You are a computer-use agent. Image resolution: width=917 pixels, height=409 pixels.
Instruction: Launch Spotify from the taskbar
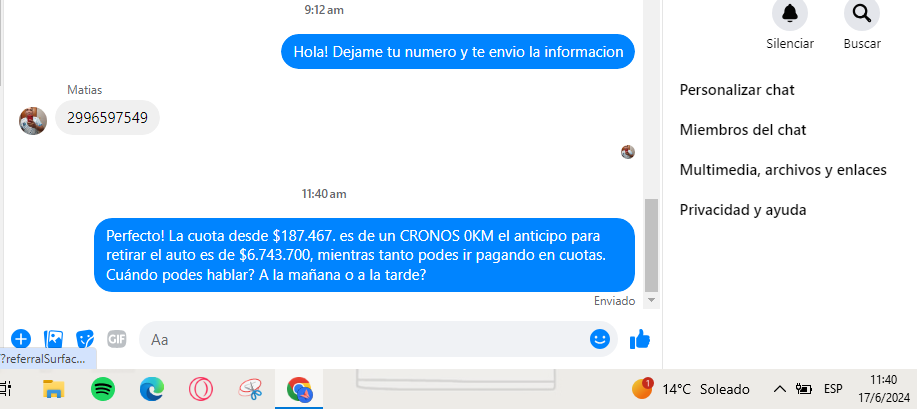[102, 389]
